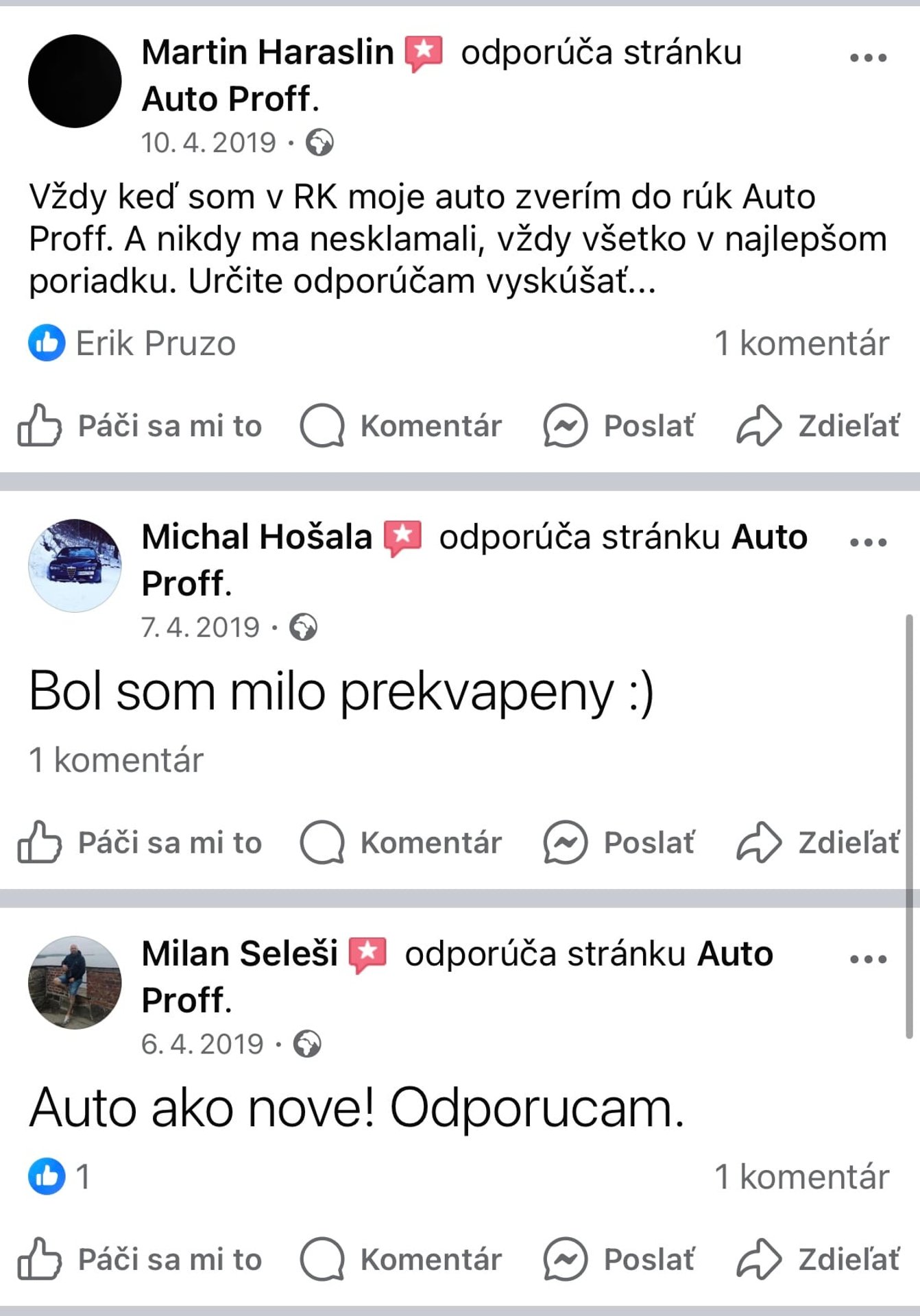Comment on Martin Haraslin's review
This screenshot has width=920, height=1316.
pos(401,426)
